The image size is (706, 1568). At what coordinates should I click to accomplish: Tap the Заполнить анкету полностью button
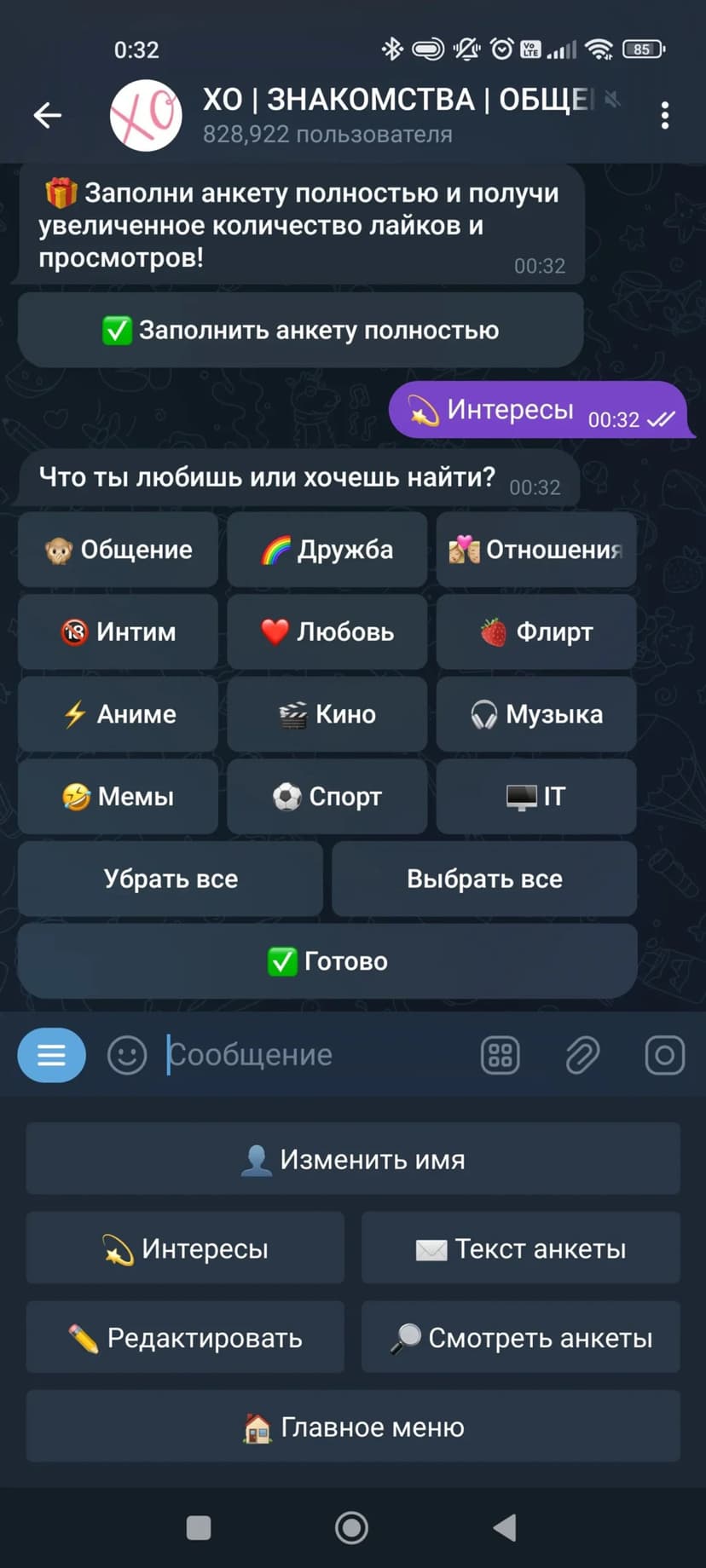(300, 331)
